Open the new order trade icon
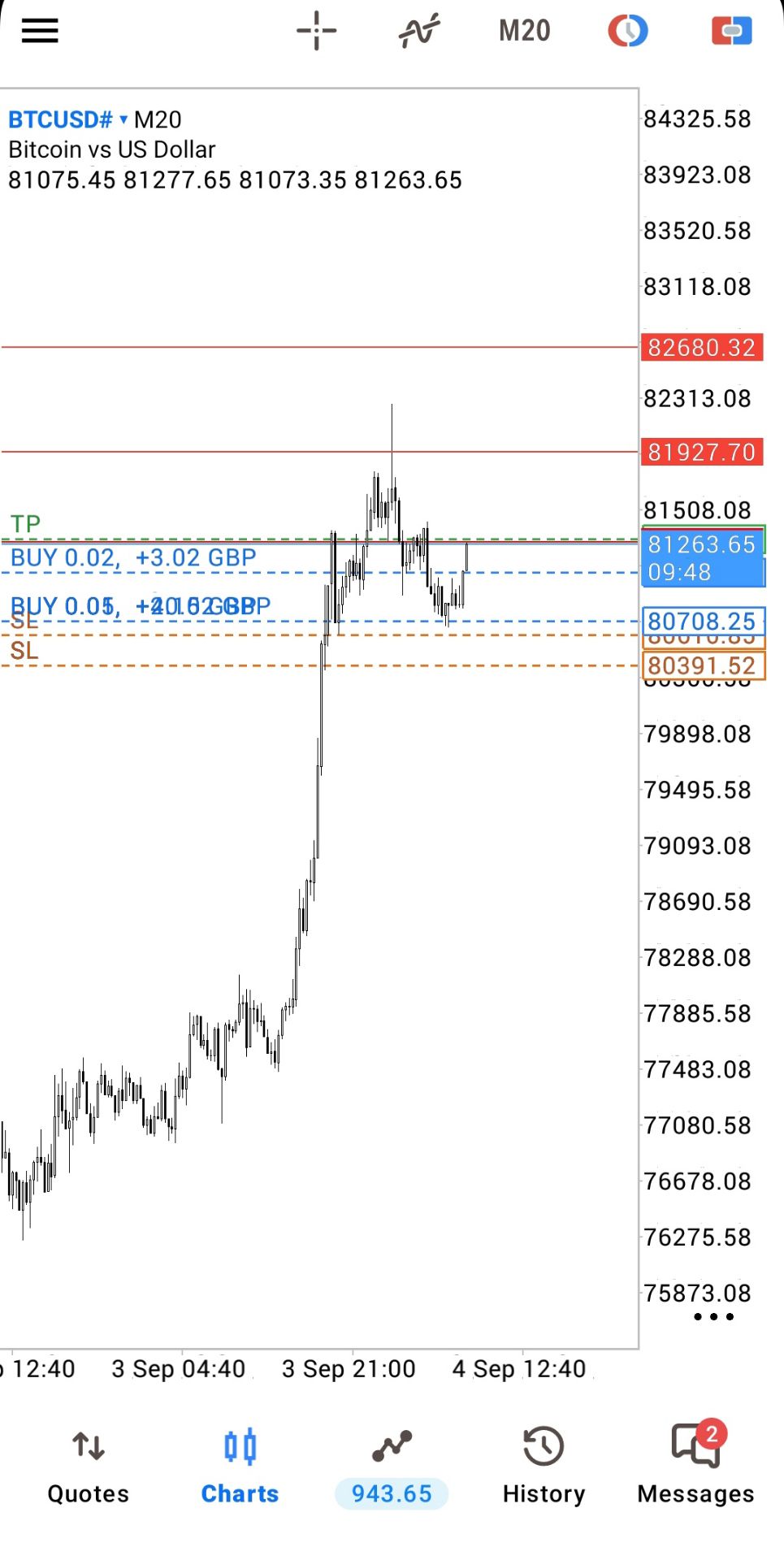This screenshot has height=1560, width=784. 731,31
